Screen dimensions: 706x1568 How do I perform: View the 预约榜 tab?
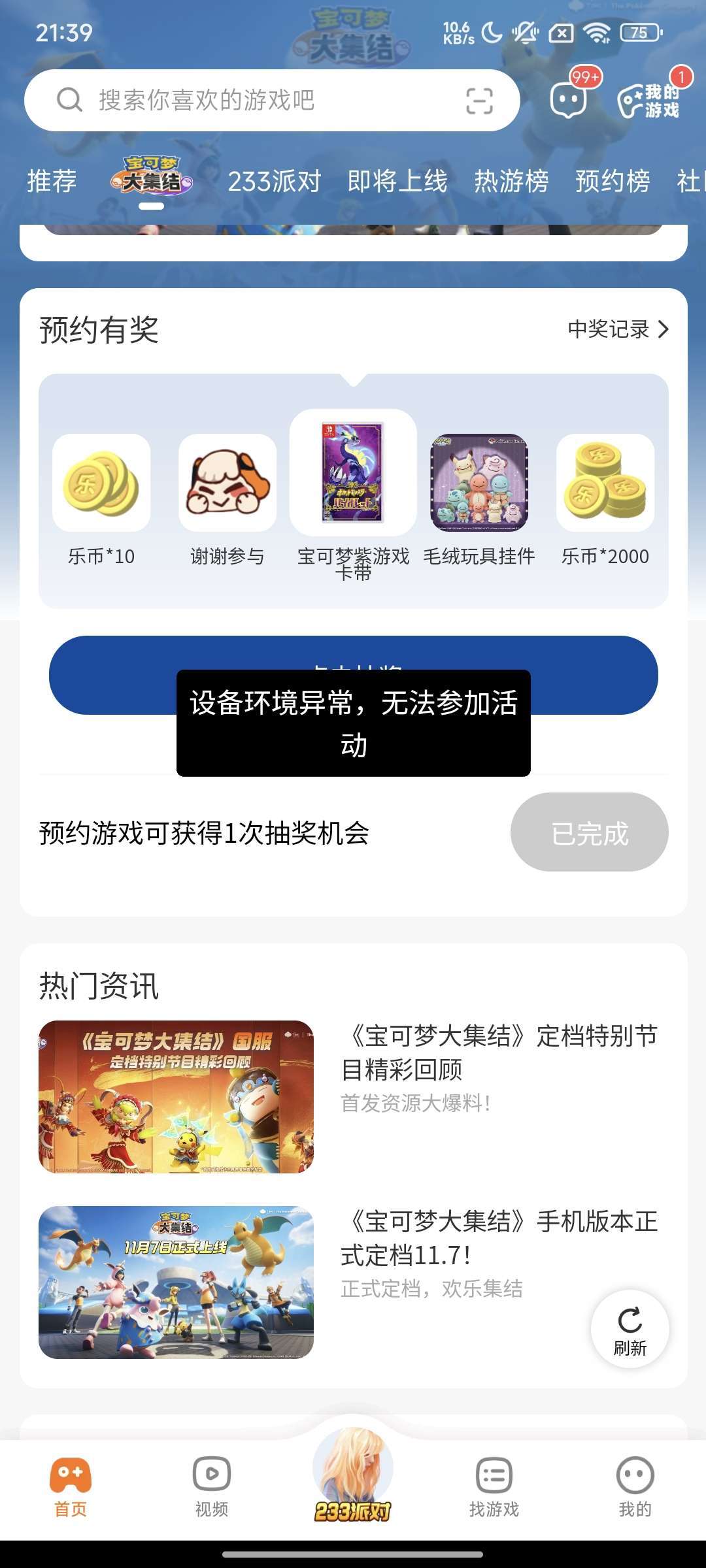[613, 181]
